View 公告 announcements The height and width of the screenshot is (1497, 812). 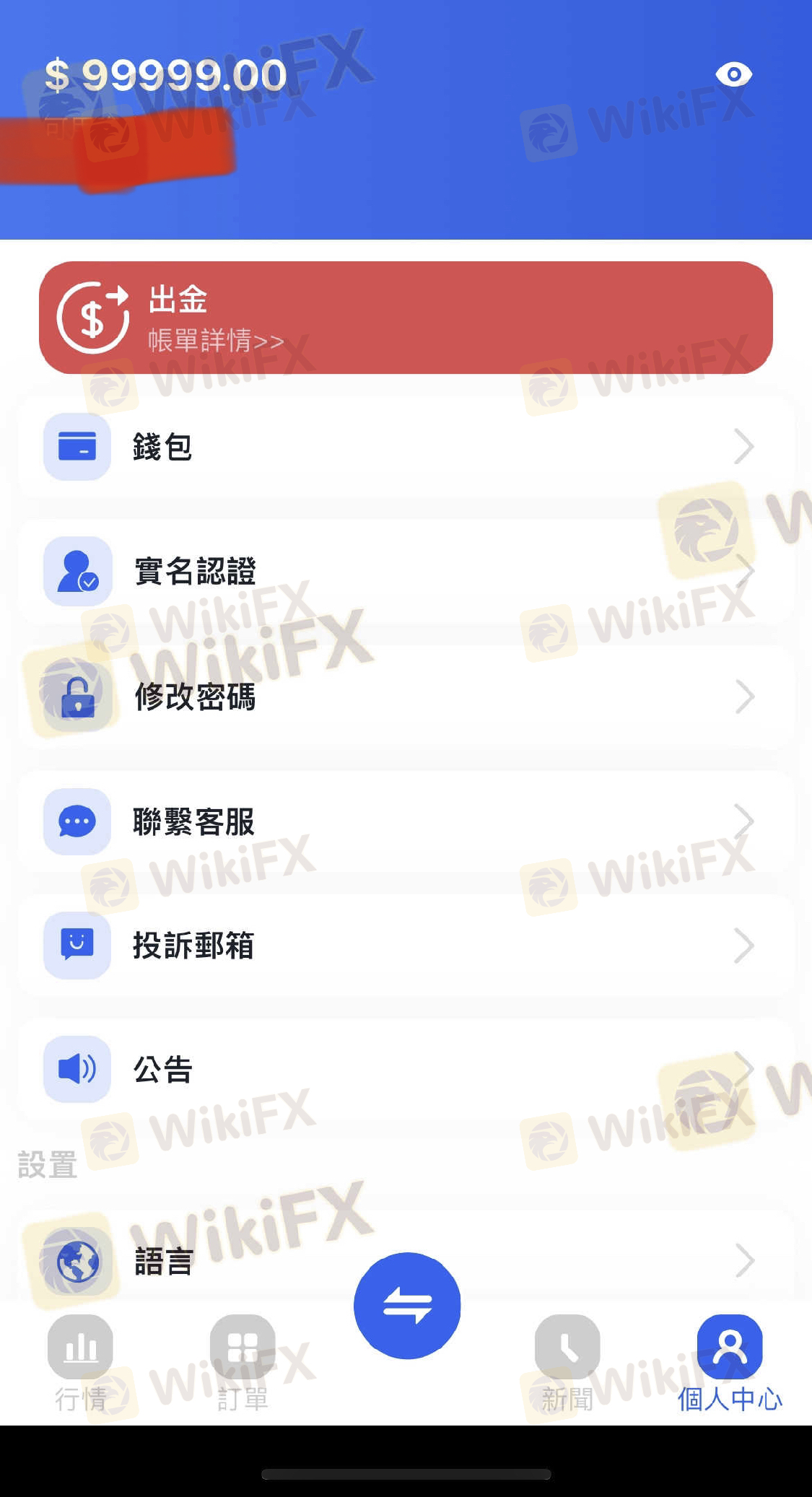point(406,1069)
